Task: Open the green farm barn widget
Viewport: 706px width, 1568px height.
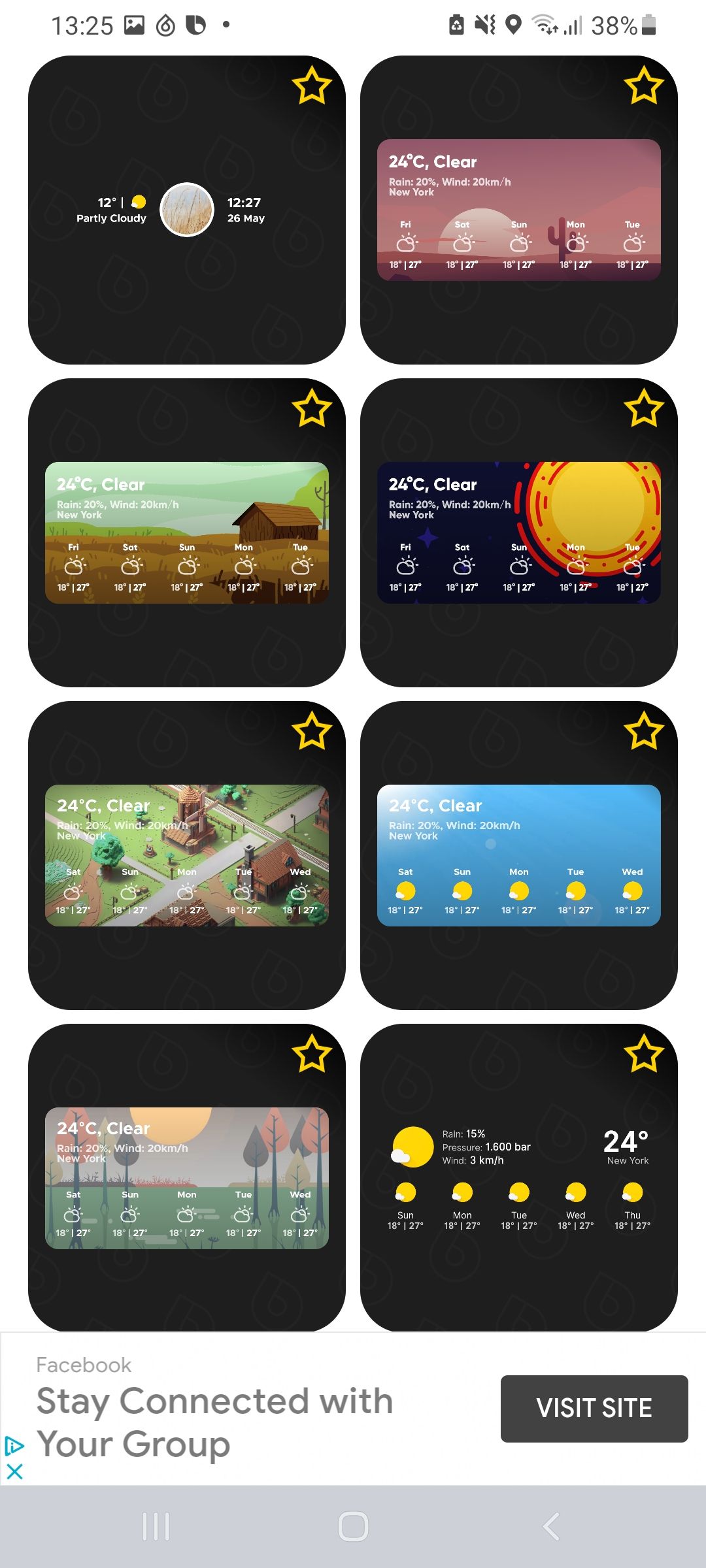Action: tap(186, 532)
